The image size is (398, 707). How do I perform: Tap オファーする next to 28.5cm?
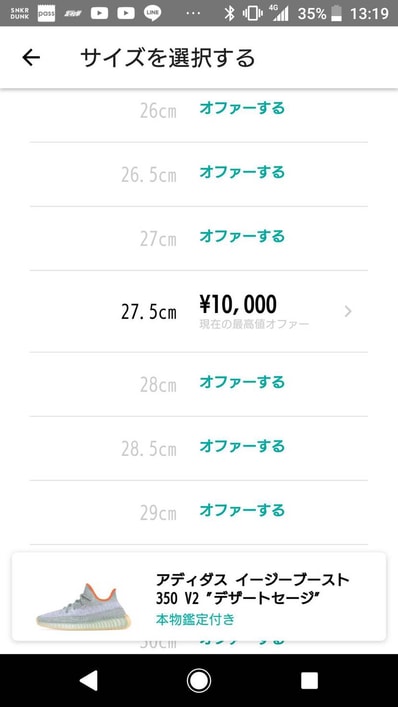coord(242,446)
